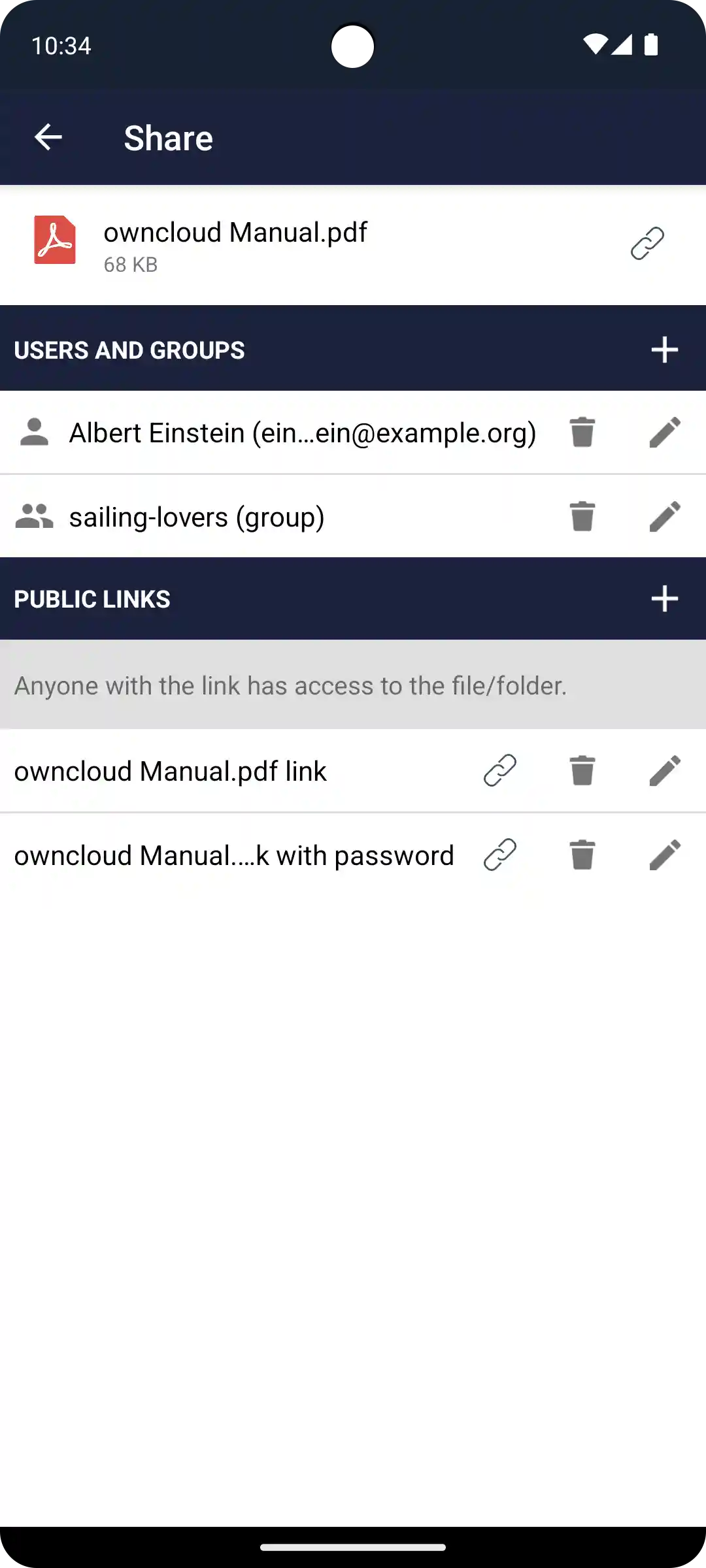Create a new public link
This screenshot has width=706, height=1568.
664,598
